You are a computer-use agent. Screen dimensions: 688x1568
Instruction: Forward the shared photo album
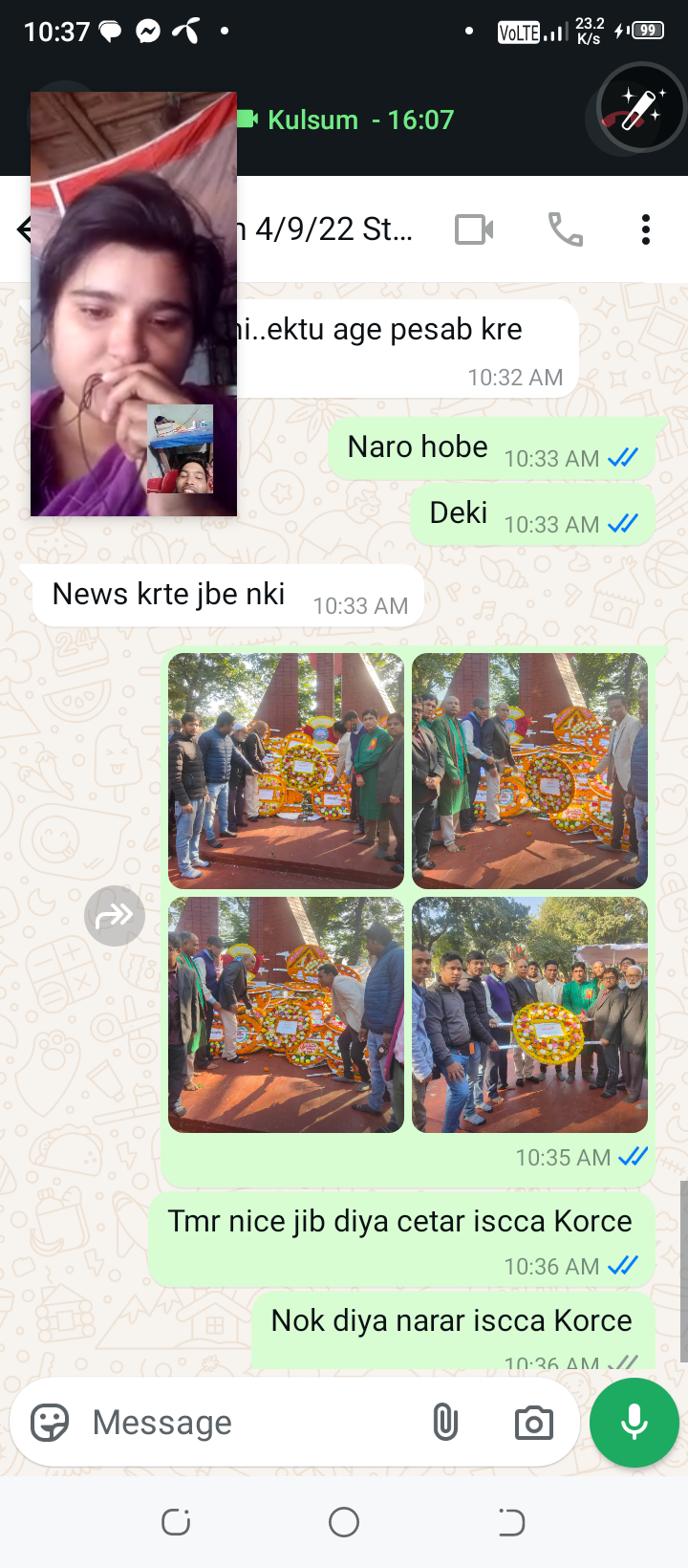[x=115, y=916]
